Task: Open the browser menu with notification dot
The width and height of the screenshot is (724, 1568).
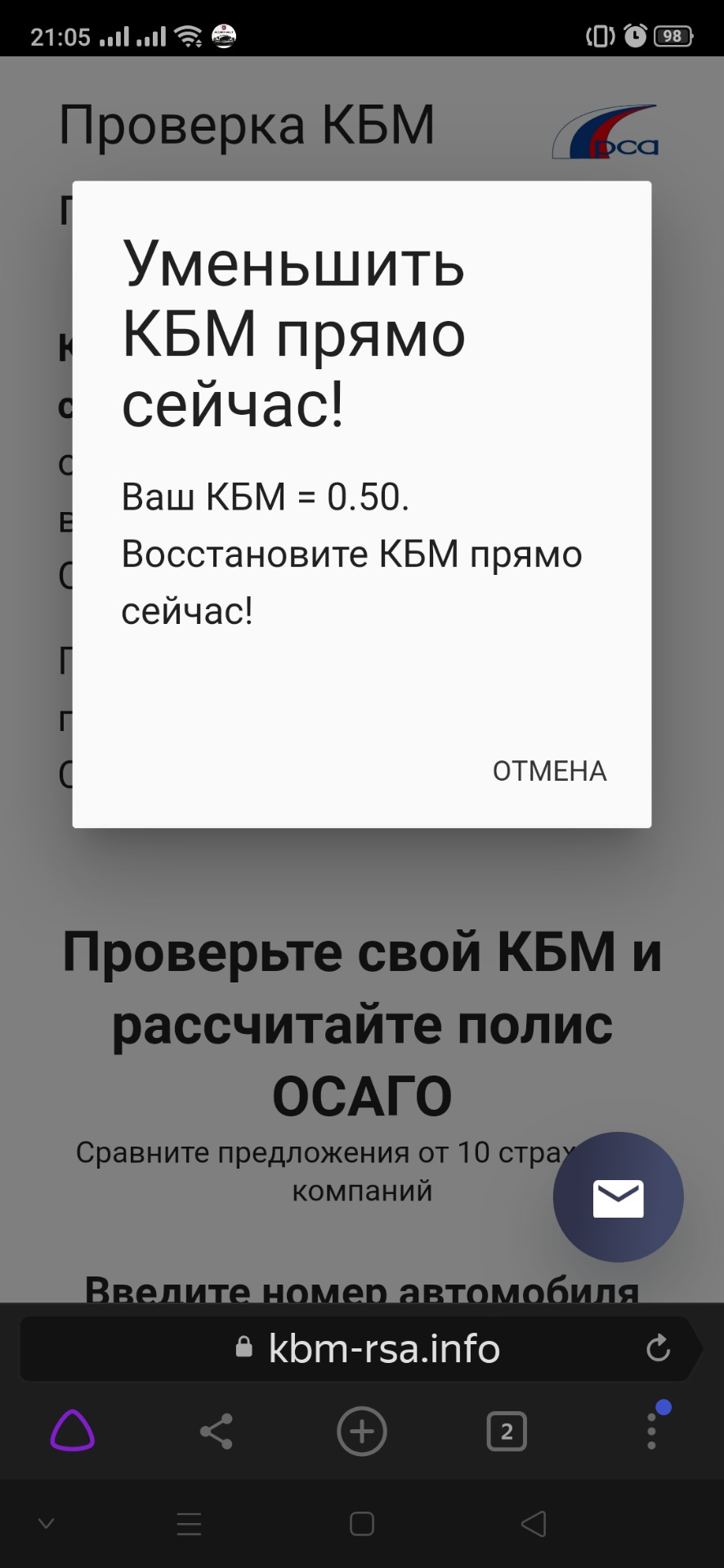Action: coord(651,1431)
